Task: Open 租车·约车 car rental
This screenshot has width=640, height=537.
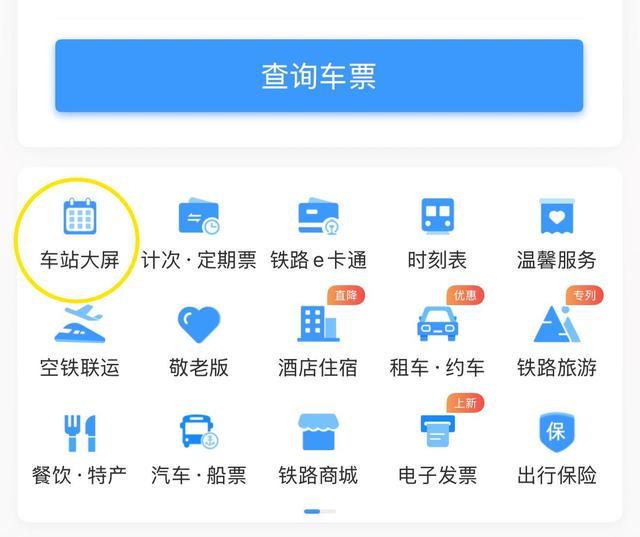Action: click(x=437, y=340)
